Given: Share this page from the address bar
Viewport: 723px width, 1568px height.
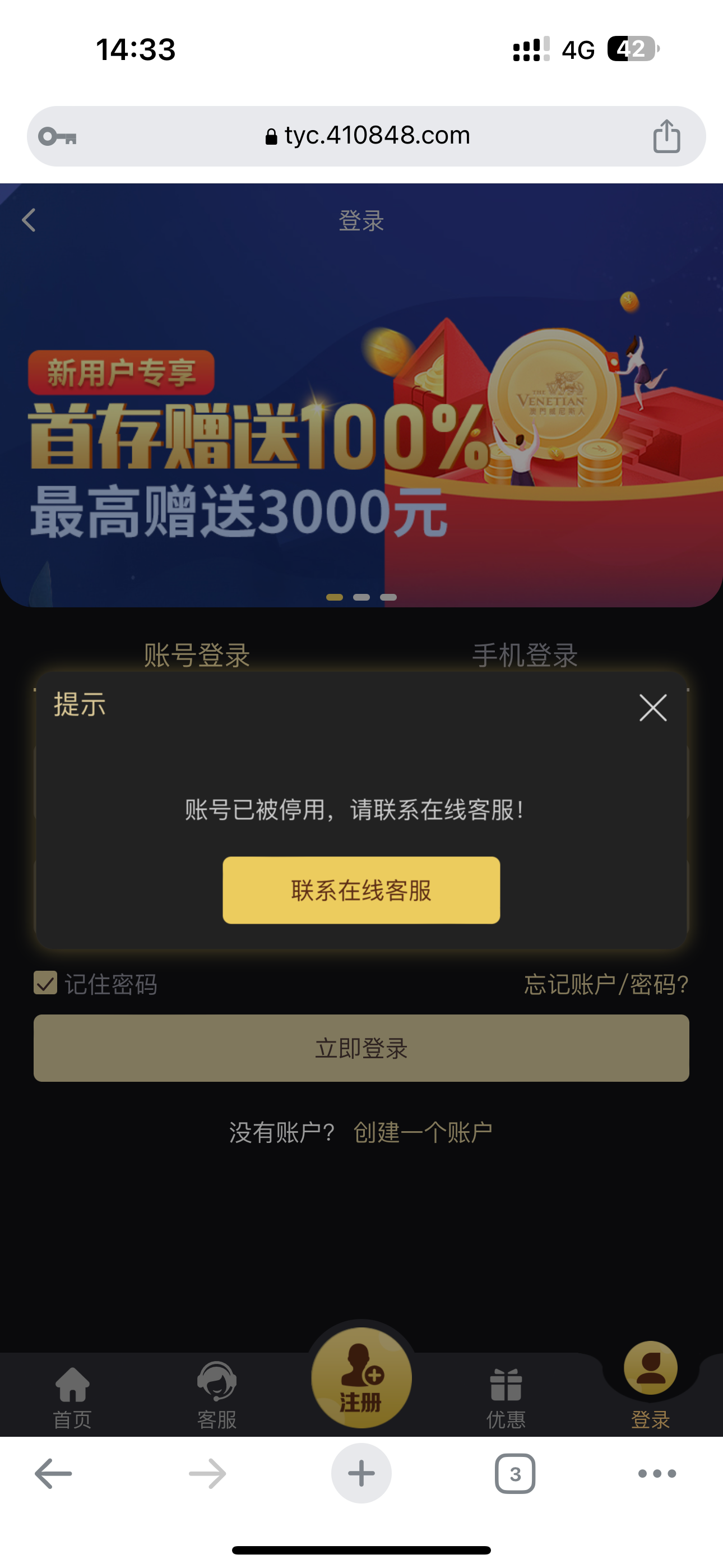Looking at the screenshot, I should tap(666, 136).
